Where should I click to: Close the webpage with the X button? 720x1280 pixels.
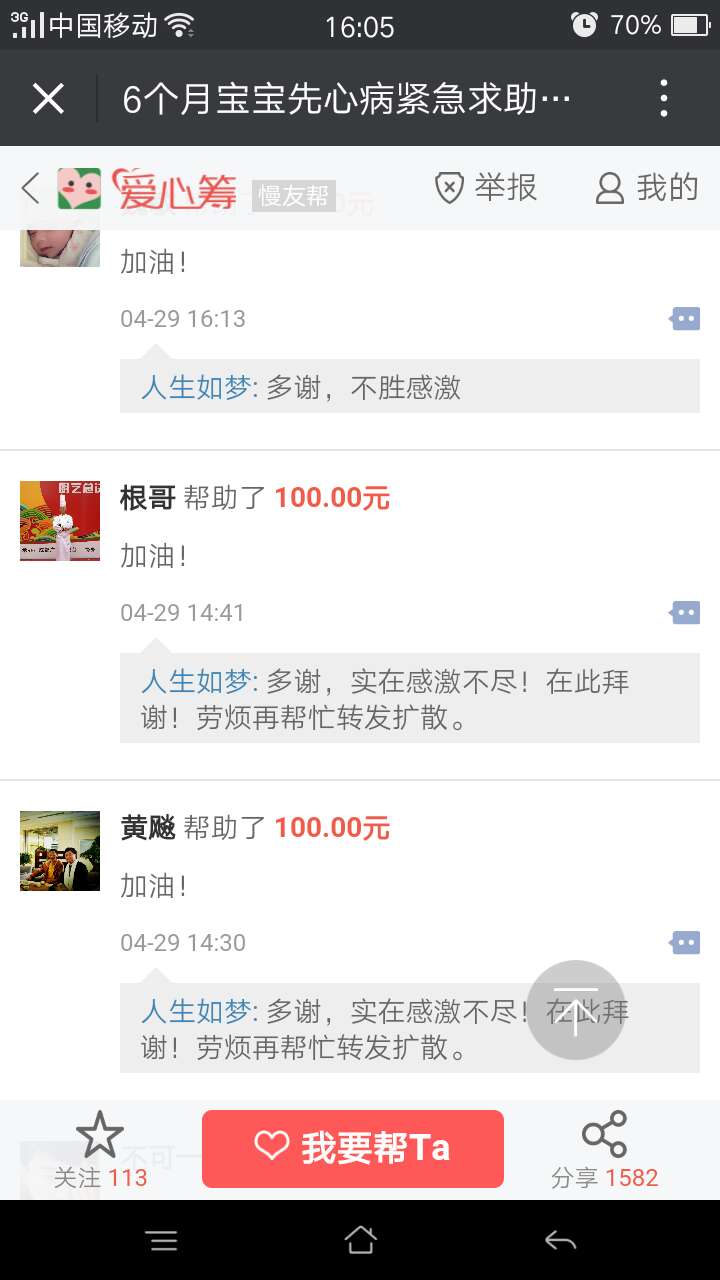(48, 99)
